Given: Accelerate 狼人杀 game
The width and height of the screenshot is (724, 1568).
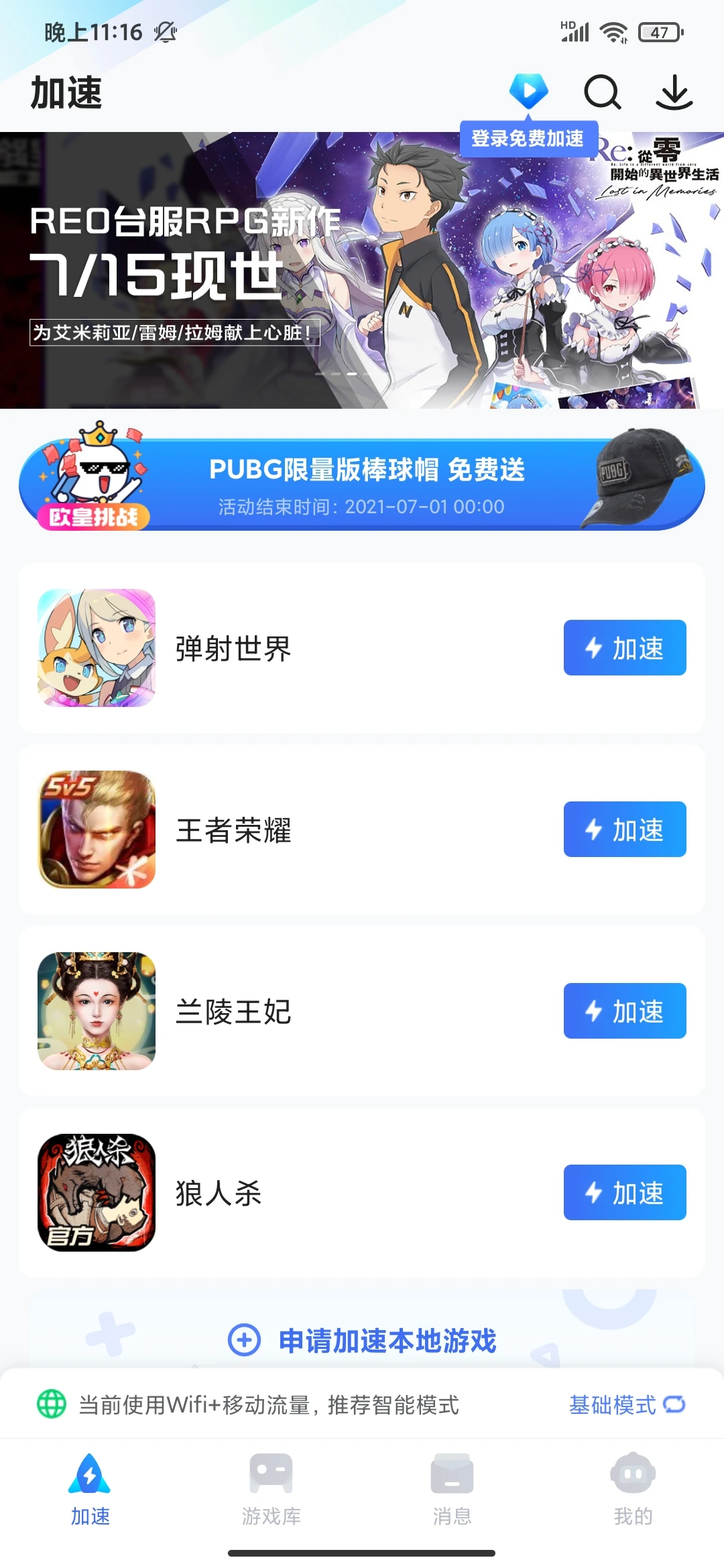Looking at the screenshot, I should [x=624, y=1193].
